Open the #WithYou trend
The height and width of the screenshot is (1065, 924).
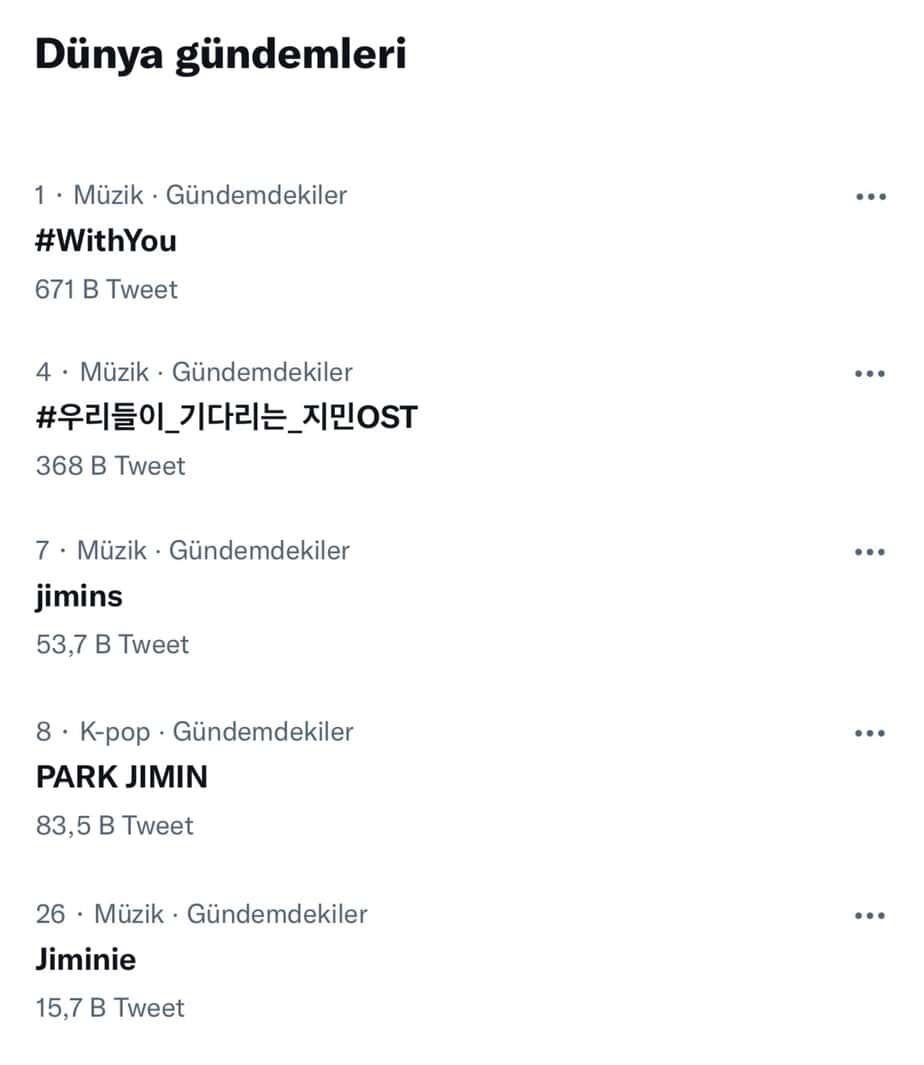coord(106,241)
